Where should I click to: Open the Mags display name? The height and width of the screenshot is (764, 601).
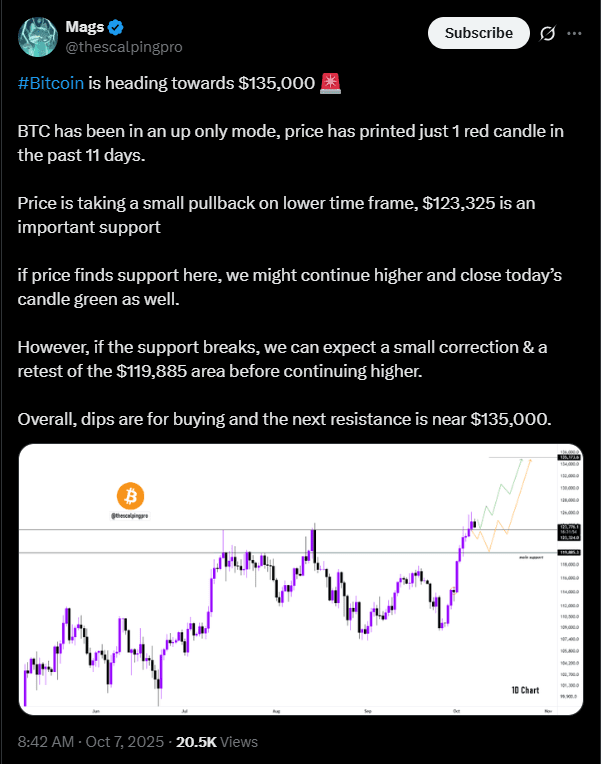tap(83, 26)
